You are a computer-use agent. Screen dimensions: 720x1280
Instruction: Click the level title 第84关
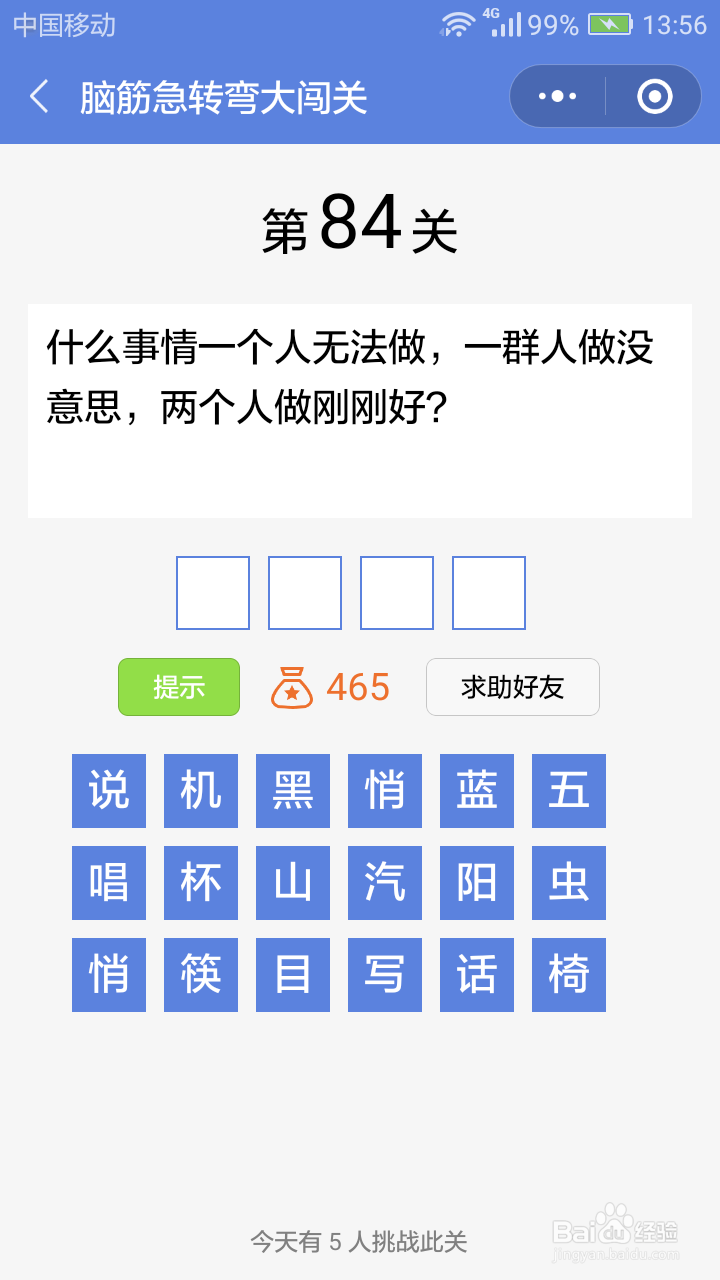coord(360,225)
